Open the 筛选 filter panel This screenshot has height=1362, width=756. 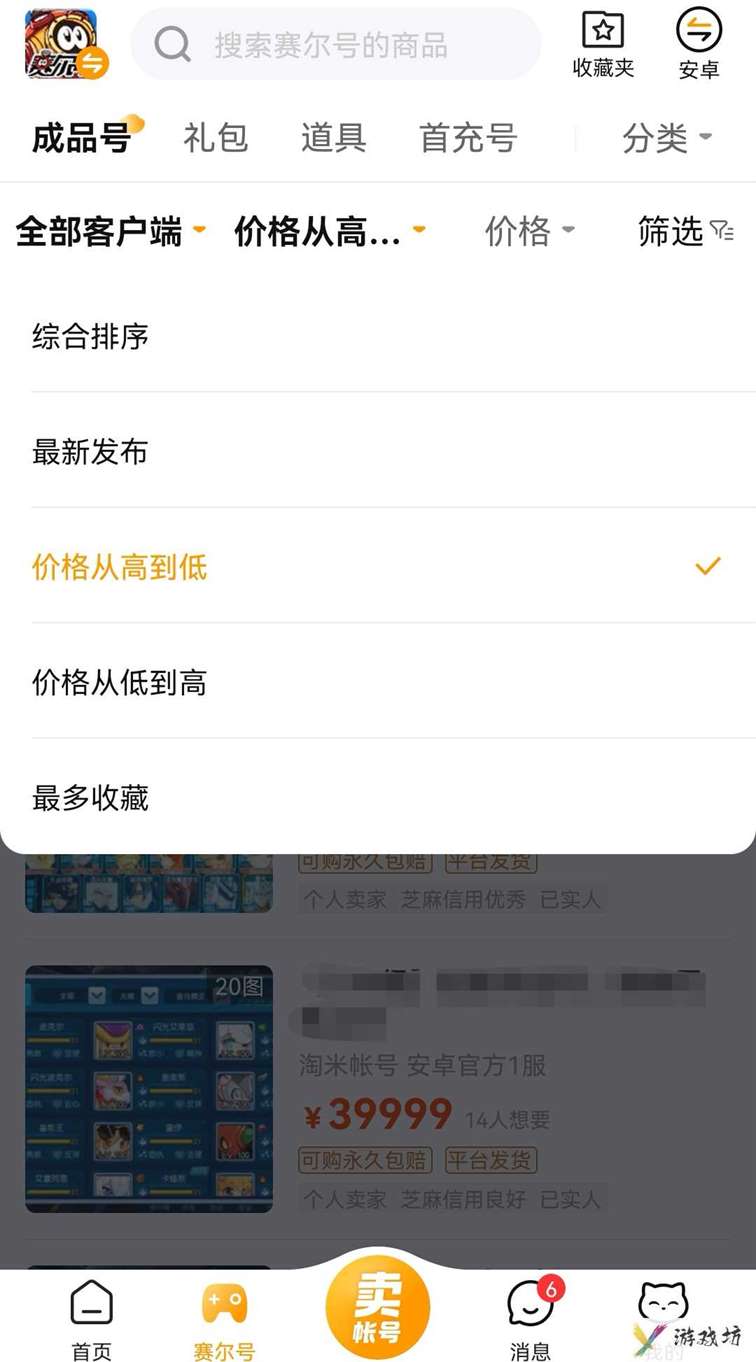pyautogui.click(x=685, y=232)
